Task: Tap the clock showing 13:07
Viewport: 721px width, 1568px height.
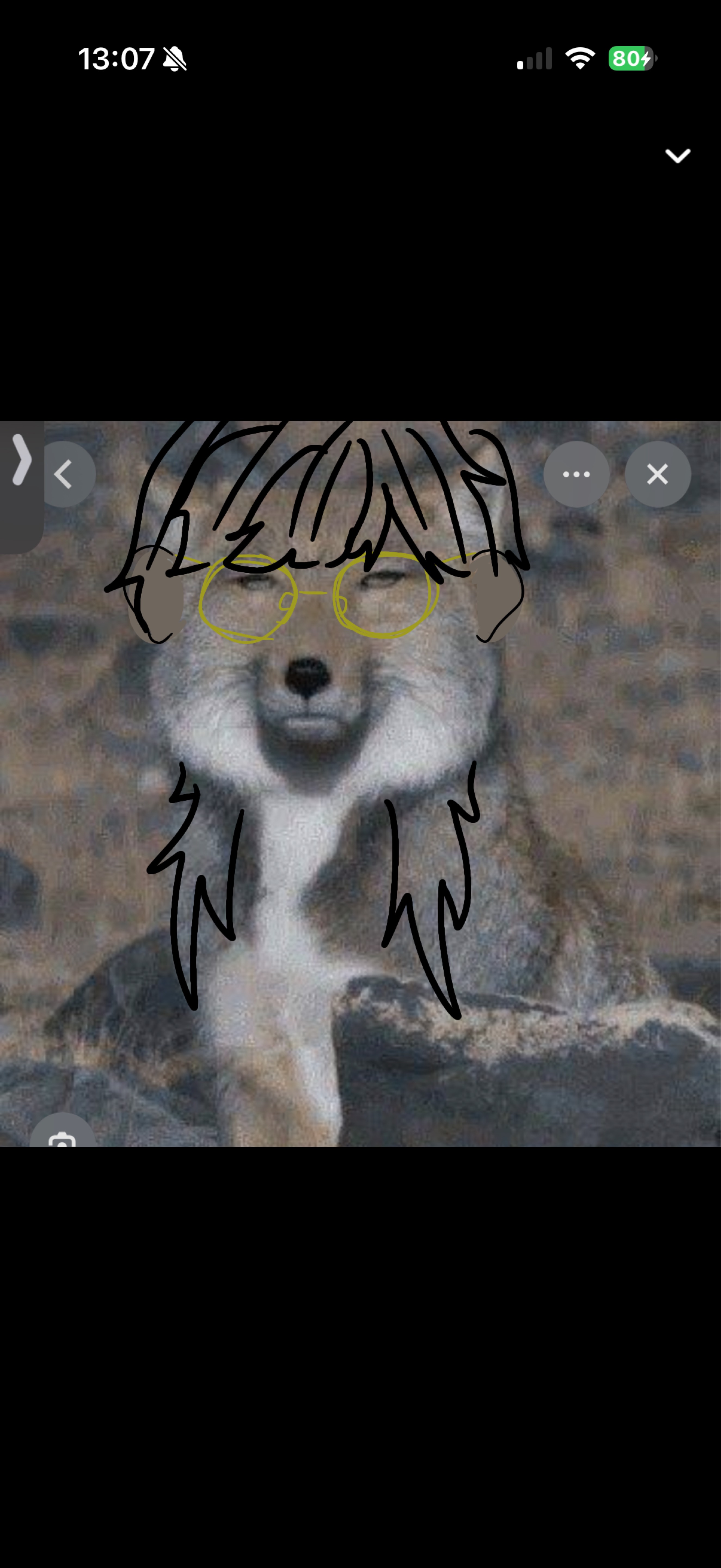Action: pos(116,59)
